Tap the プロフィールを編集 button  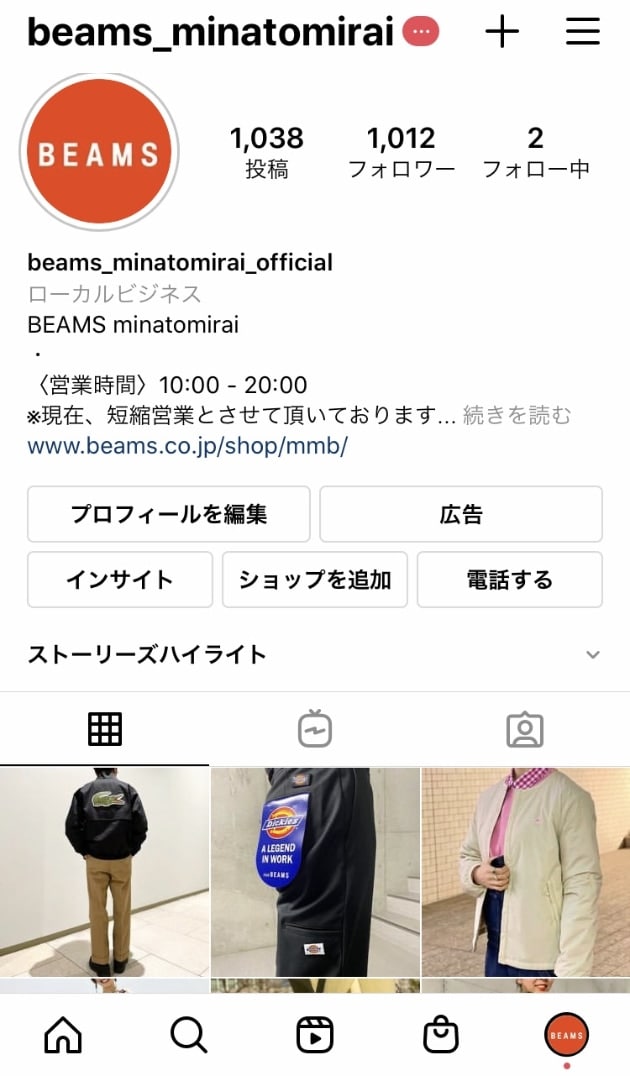(x=168, y=514)
